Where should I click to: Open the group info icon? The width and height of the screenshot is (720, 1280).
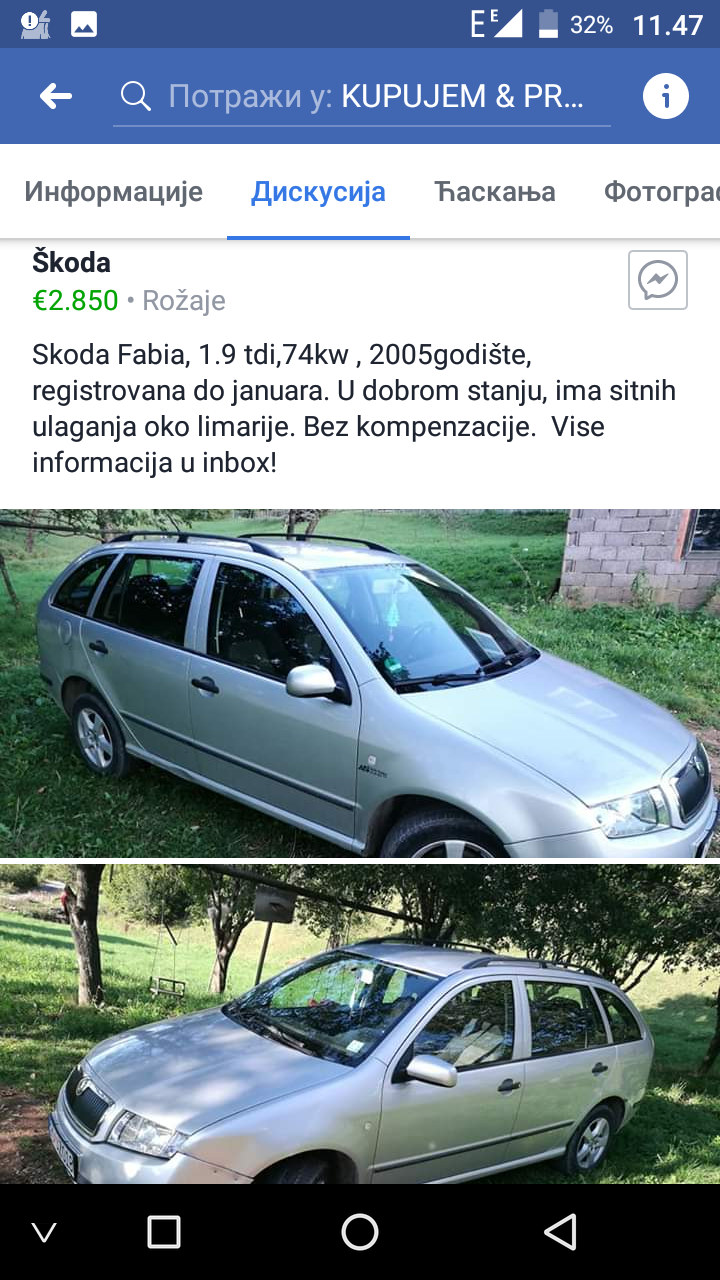click(x=665, y=96)
